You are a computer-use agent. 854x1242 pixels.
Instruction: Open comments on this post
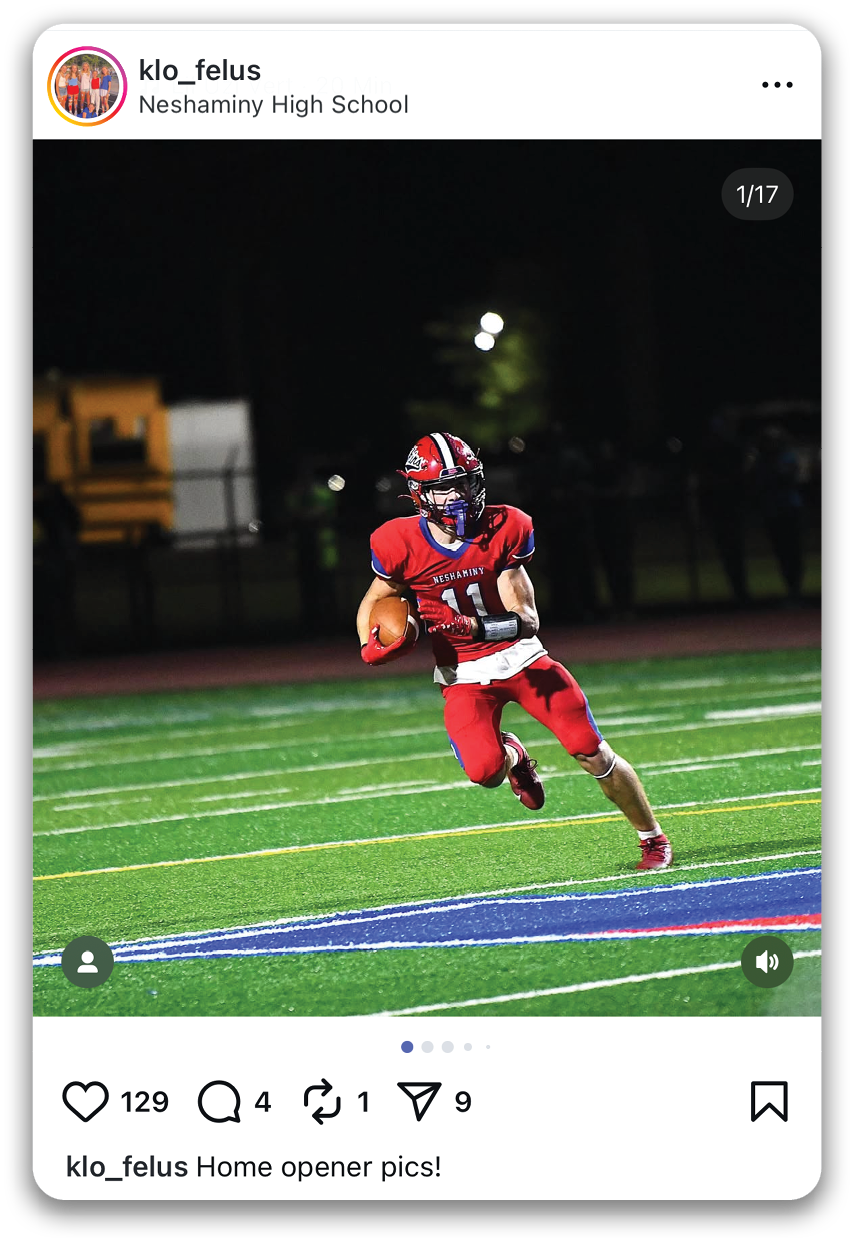click(x=220, y=1102)
